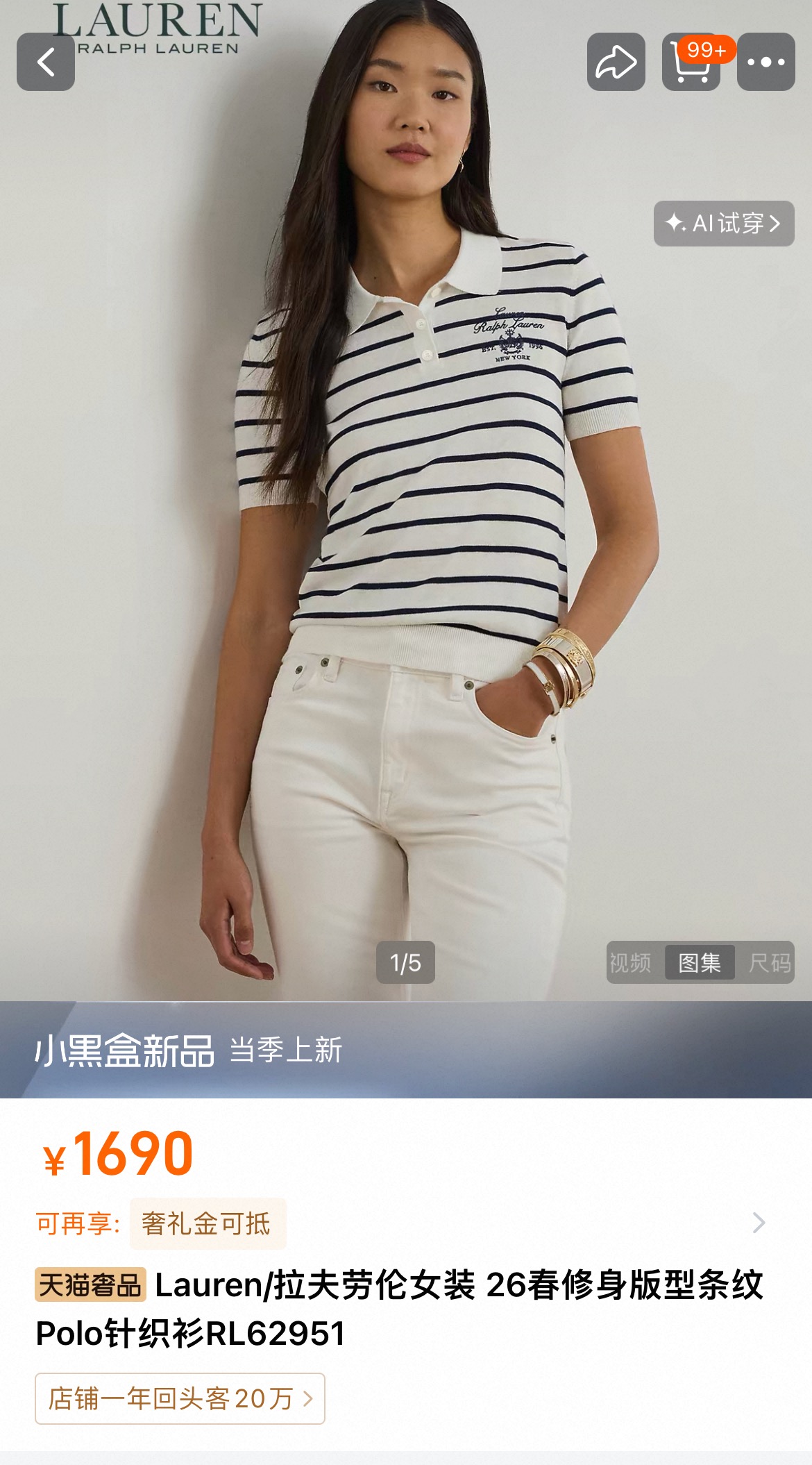This screenshot has height=1465, width=812.
Task: Open the more options menu
Action: coord(766,62)
